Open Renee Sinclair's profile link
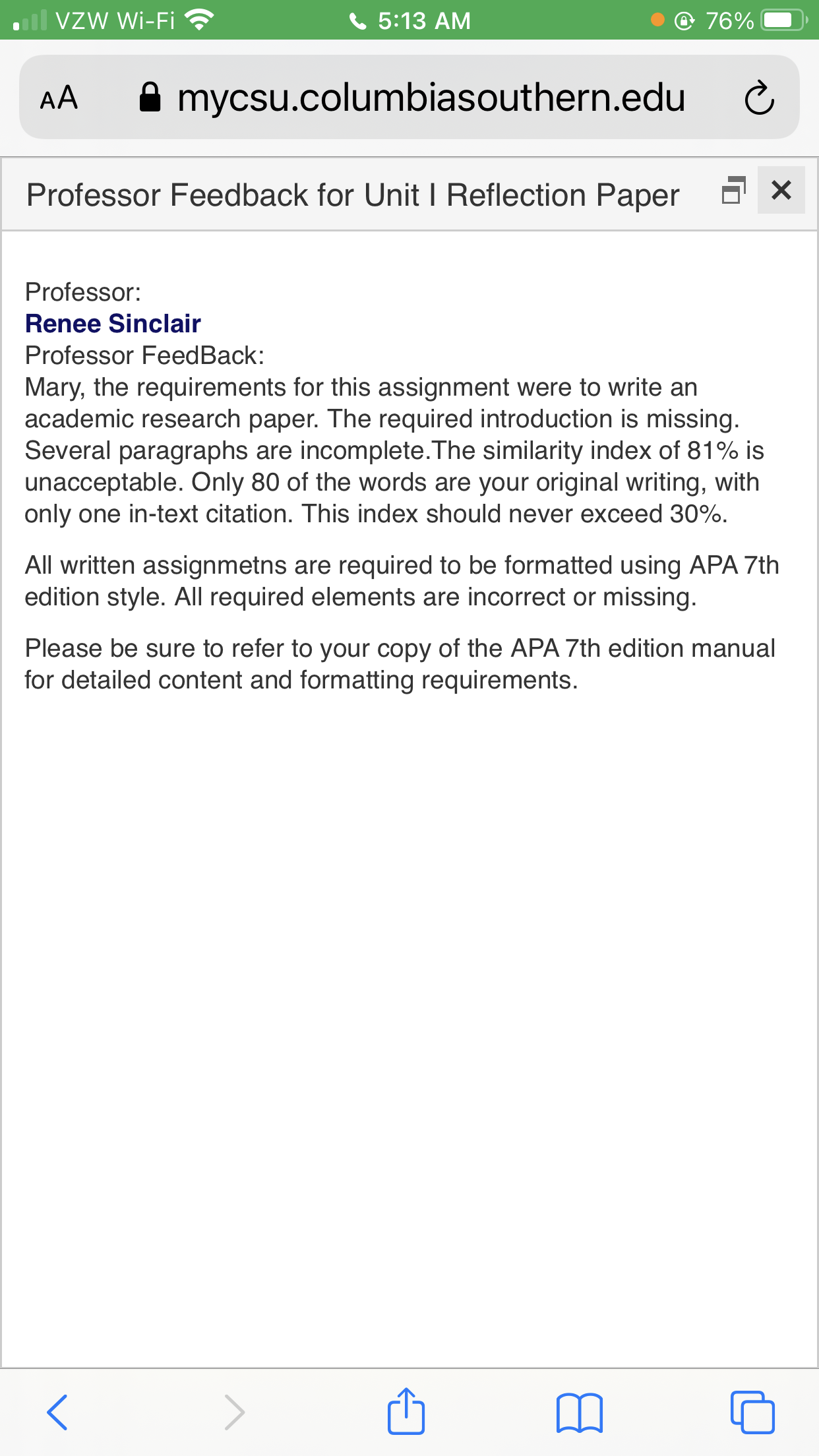 [113, 324]
